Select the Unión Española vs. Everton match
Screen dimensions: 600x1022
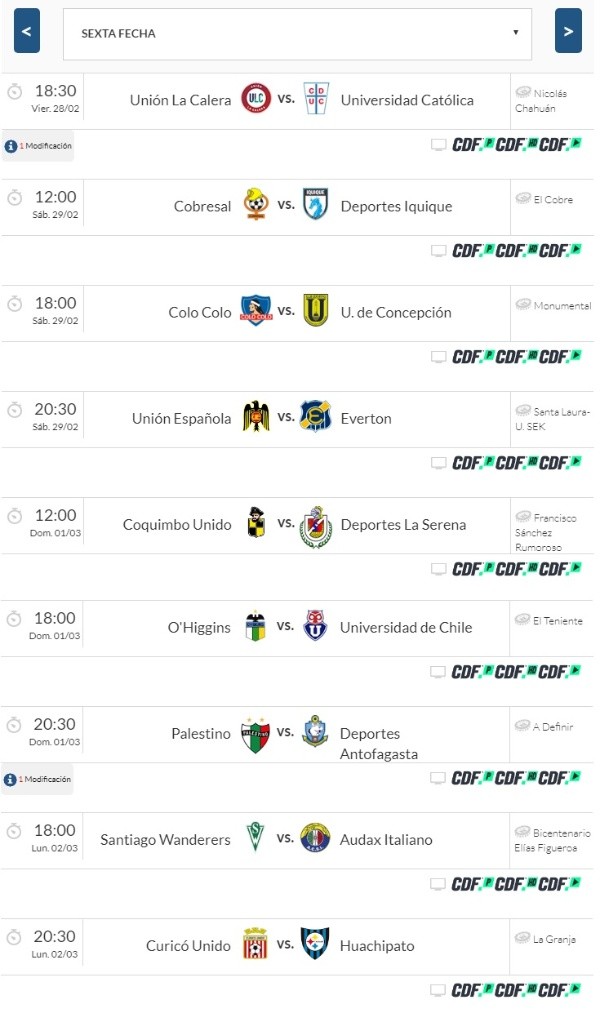[286, 418]
